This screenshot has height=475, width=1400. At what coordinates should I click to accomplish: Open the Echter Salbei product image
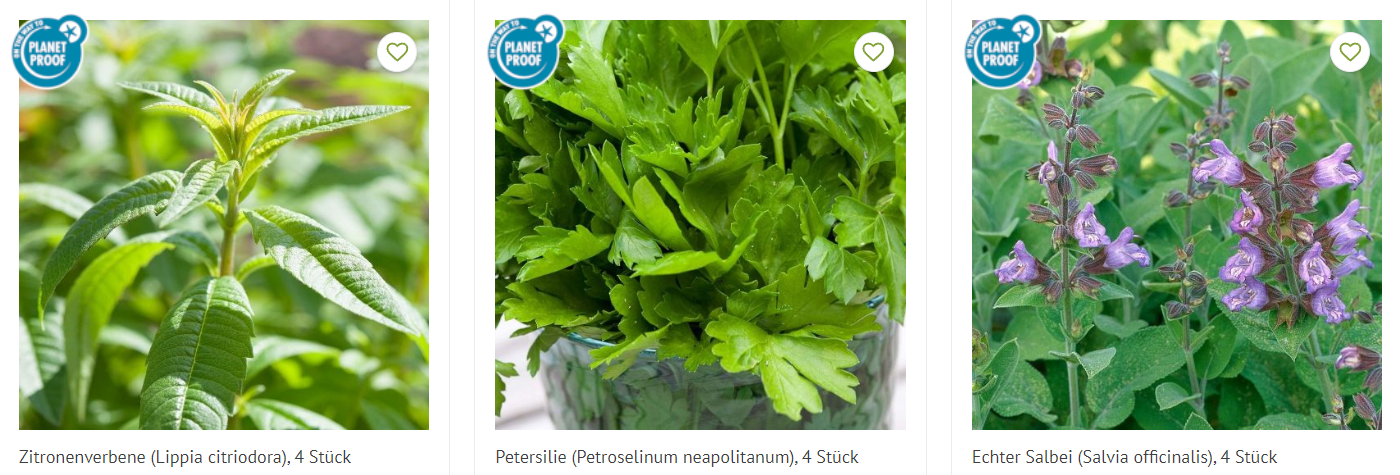point(1176,240)
